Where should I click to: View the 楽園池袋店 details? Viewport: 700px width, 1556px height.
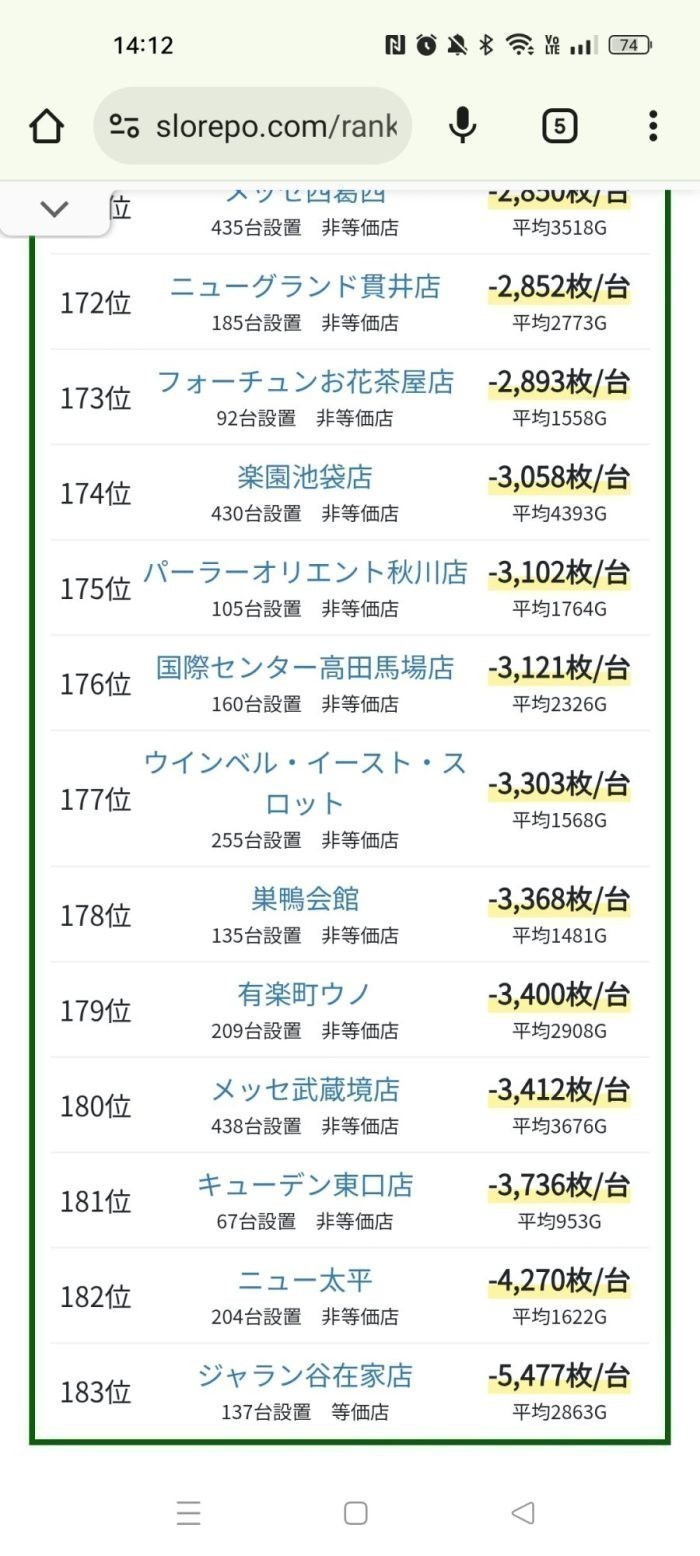(x=304, y=477)
